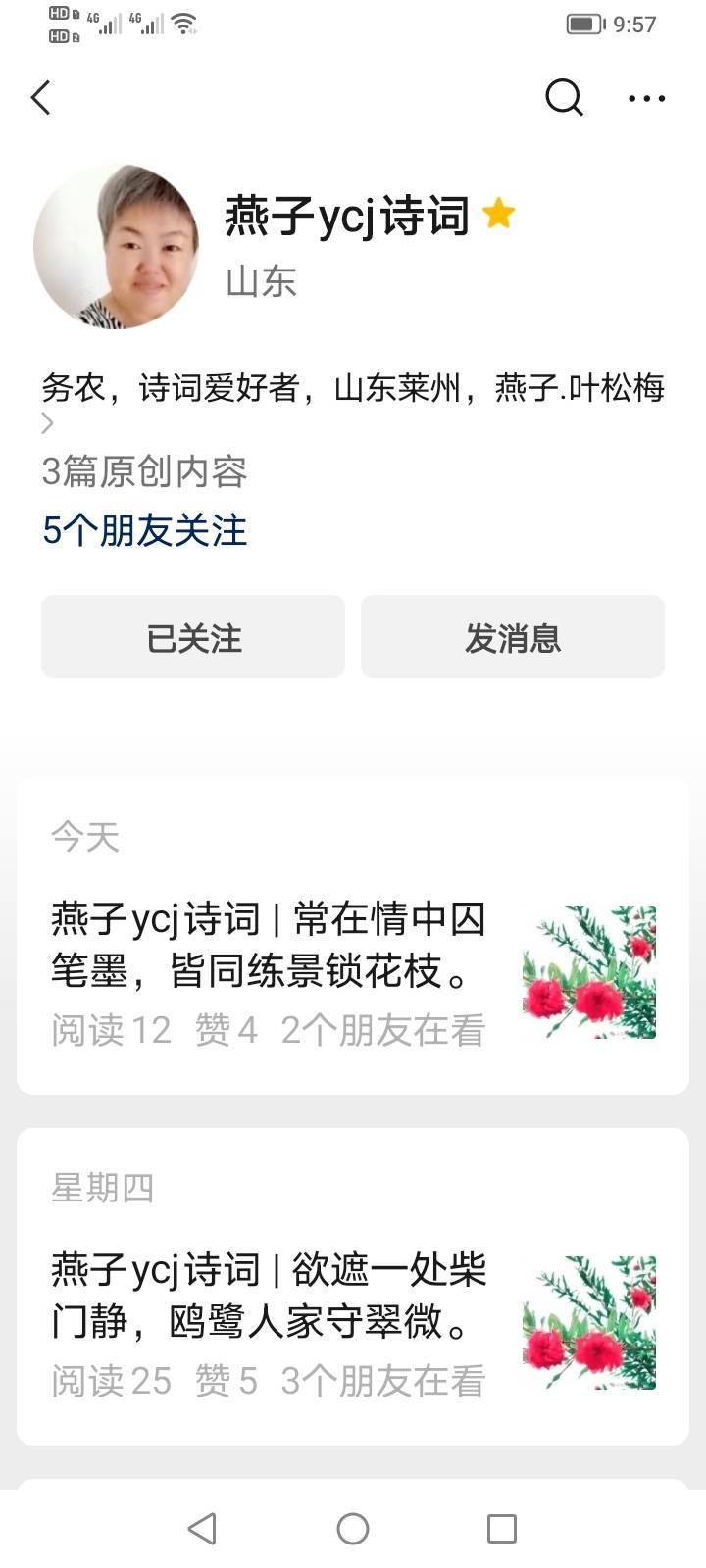Open the article 常在情中囚笔墨
This screenshot has width=706, height=1568.
269,946
